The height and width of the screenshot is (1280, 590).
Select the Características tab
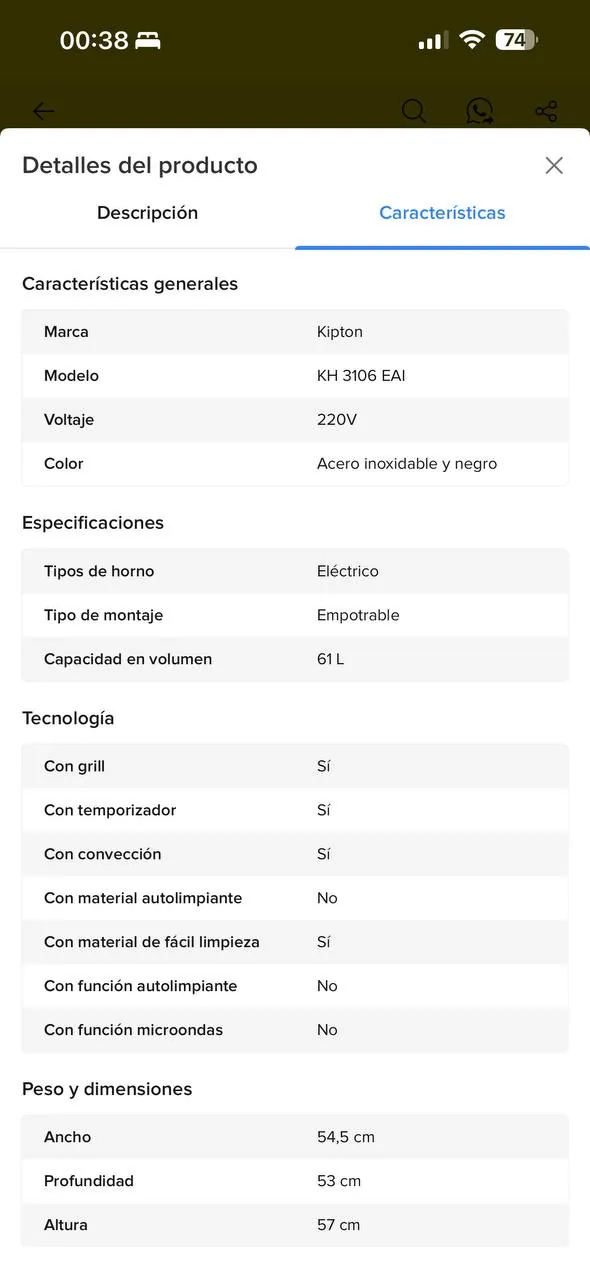tap(442, 213)
